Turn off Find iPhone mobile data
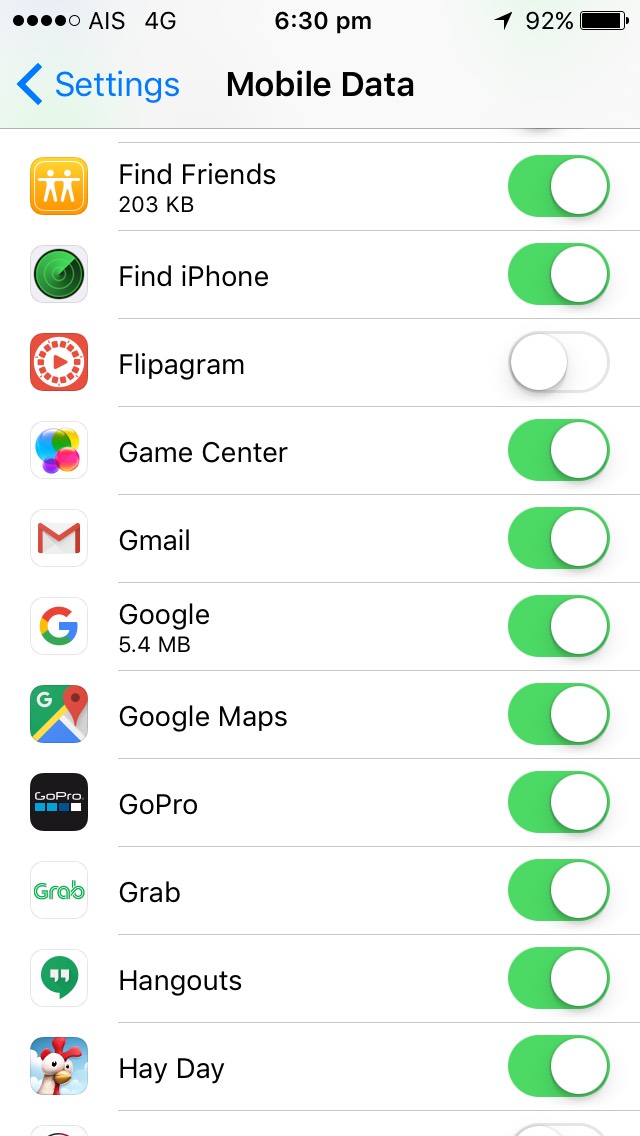The height and width of the screenshot is (1136, 640). [559, 275]
